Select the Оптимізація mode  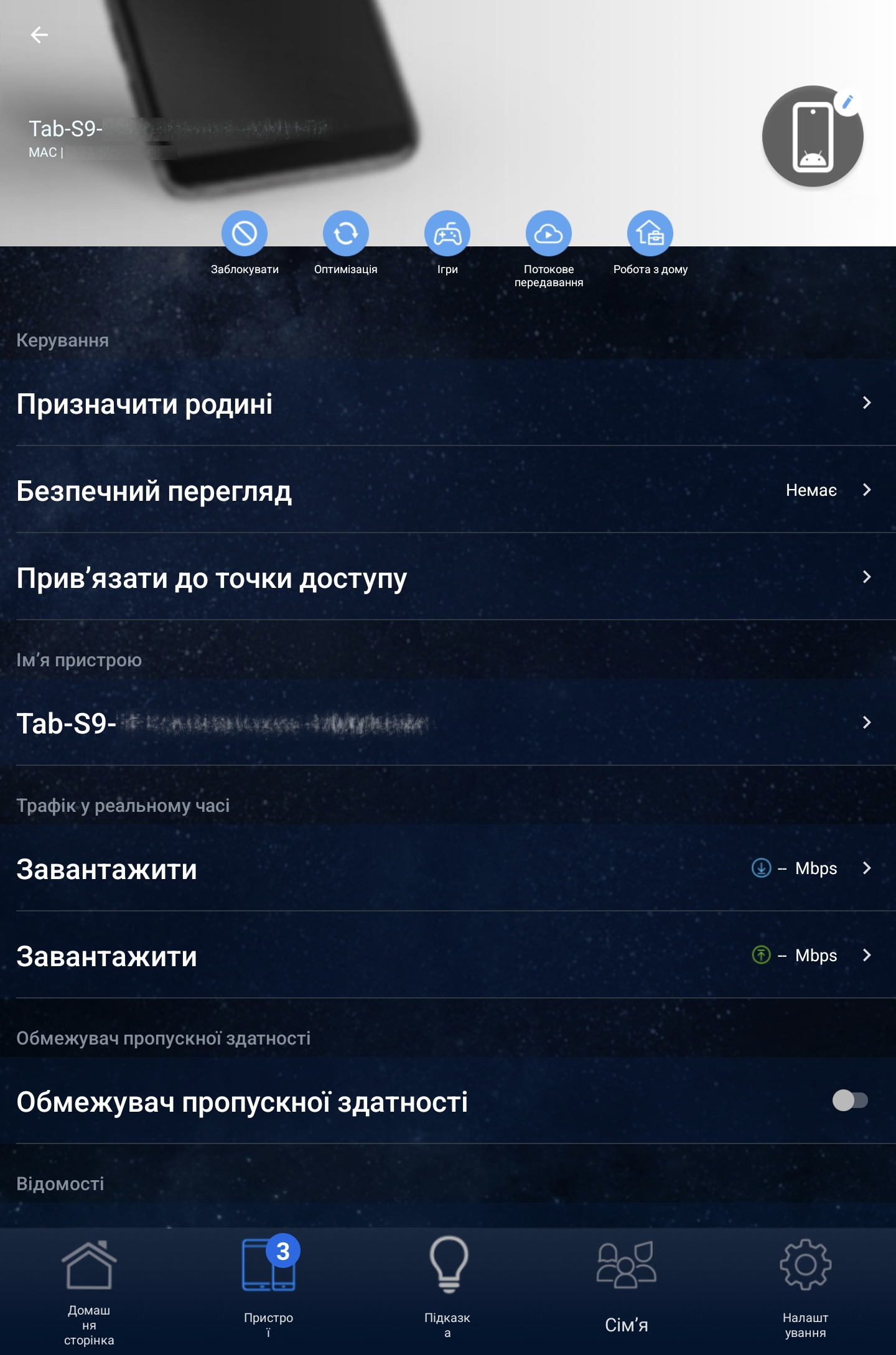[x=346, y=234]
